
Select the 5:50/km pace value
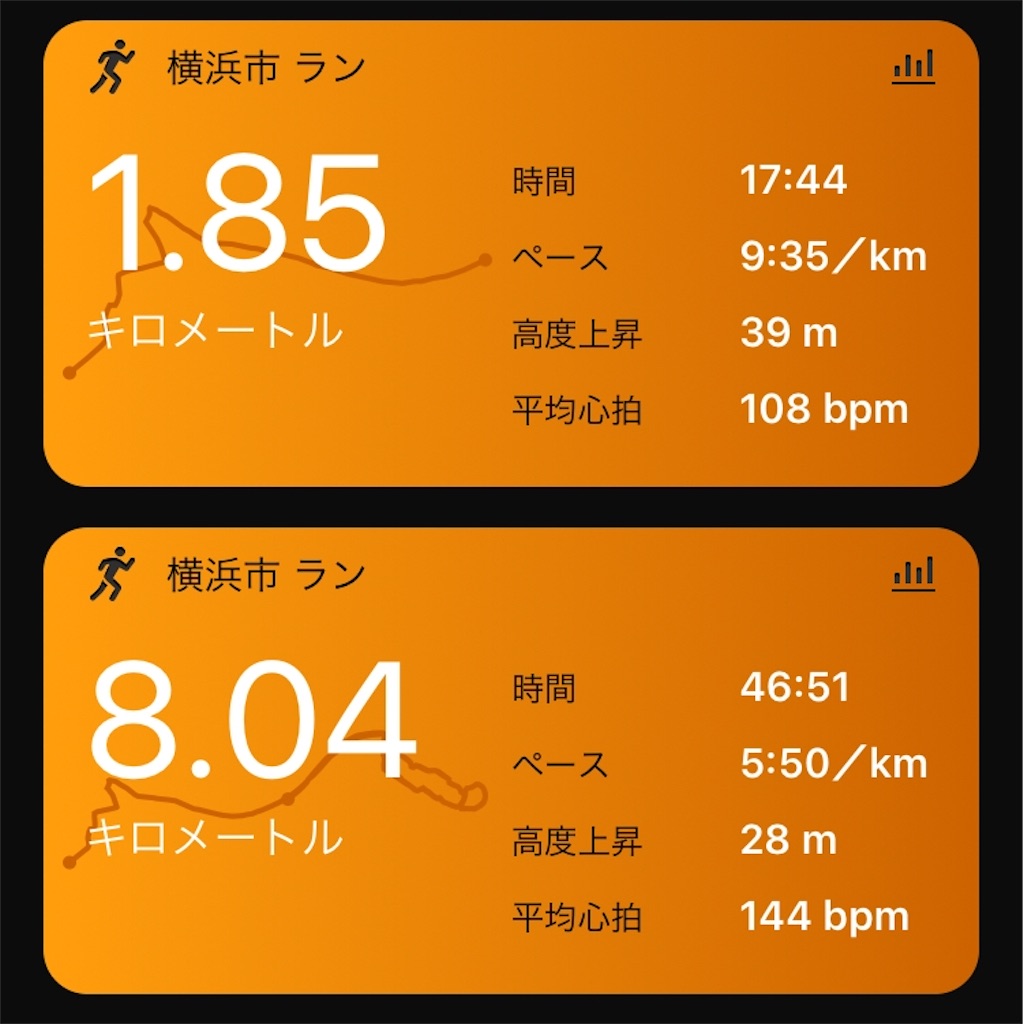point(831,763)
